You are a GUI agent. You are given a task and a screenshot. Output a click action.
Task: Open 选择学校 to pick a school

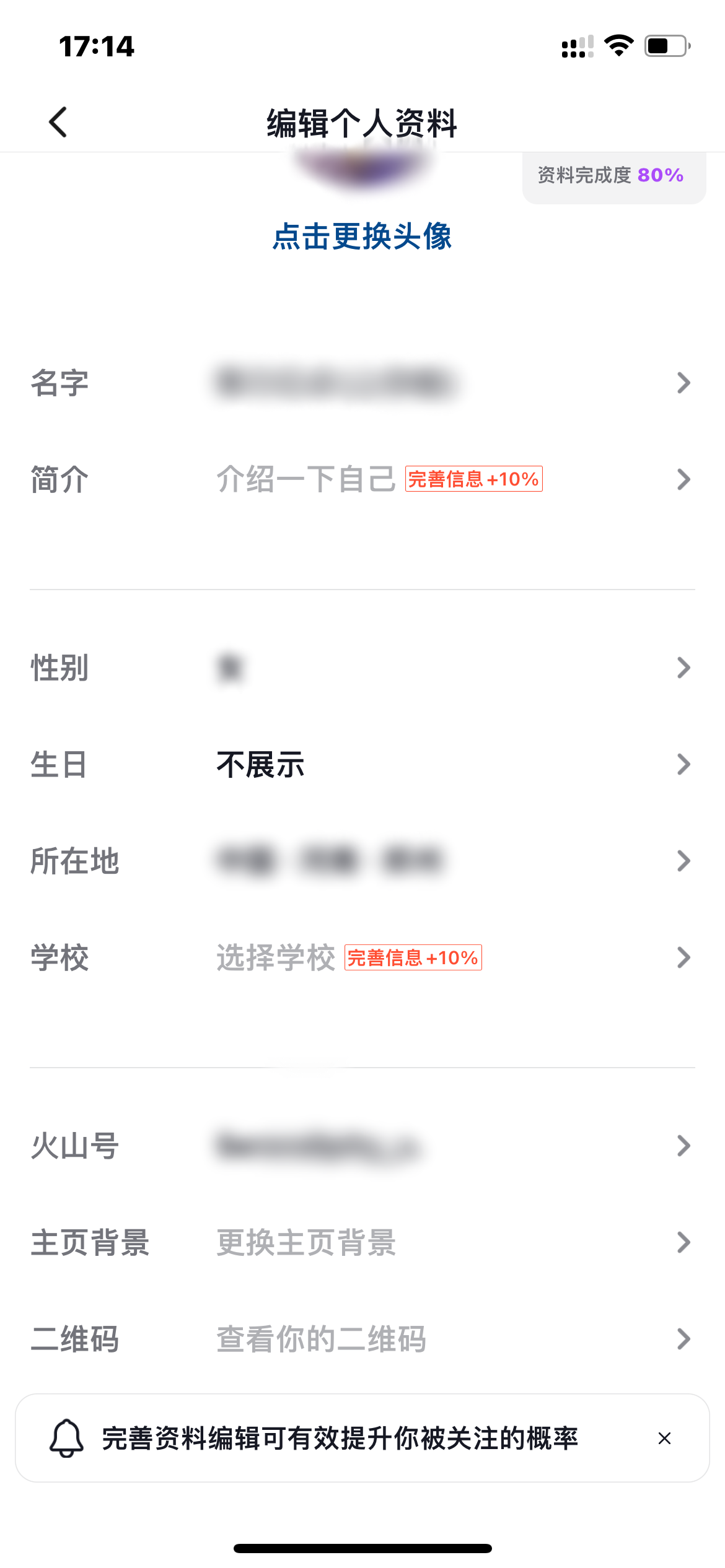pyautogui.click(x=275, y=959)
